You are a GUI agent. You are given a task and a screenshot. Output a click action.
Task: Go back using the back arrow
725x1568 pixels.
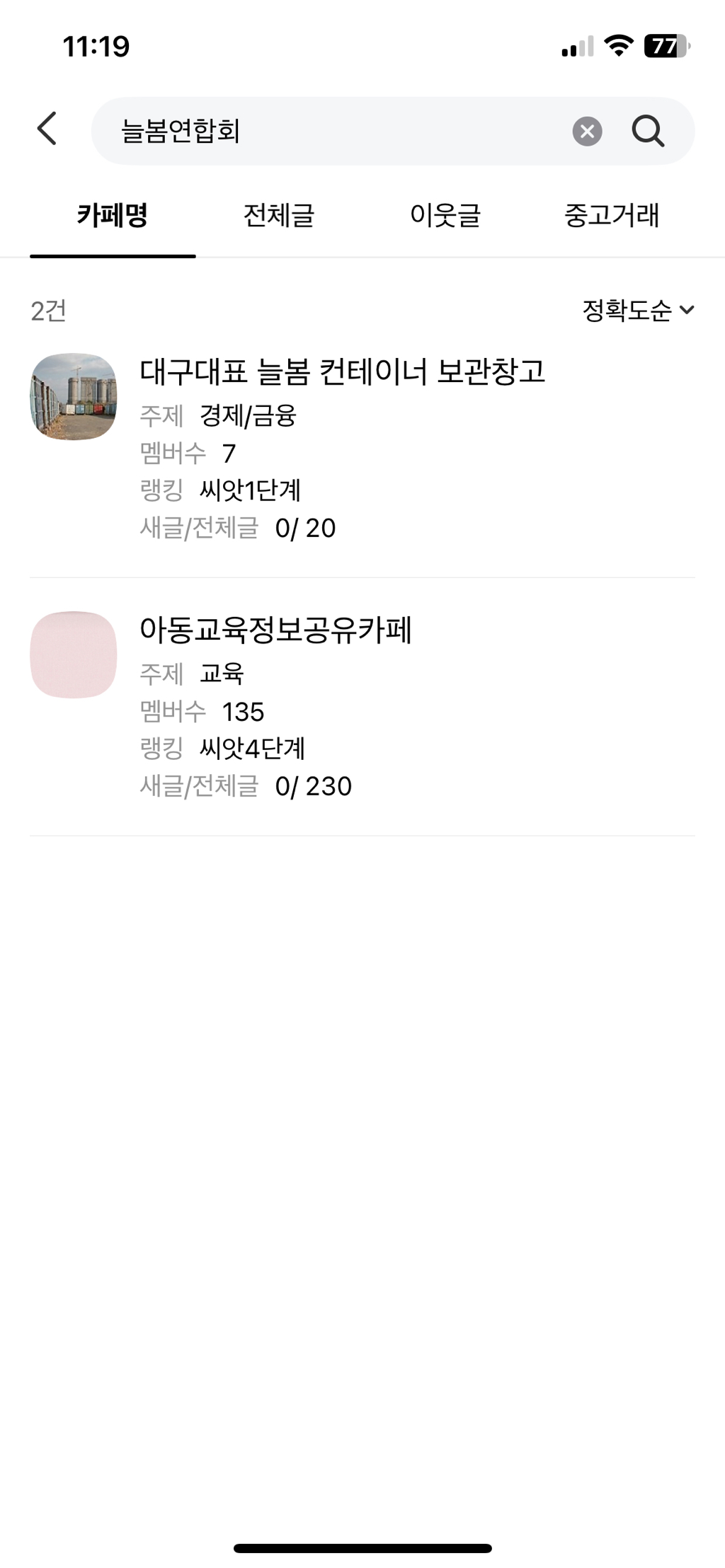tap(47, 129)
